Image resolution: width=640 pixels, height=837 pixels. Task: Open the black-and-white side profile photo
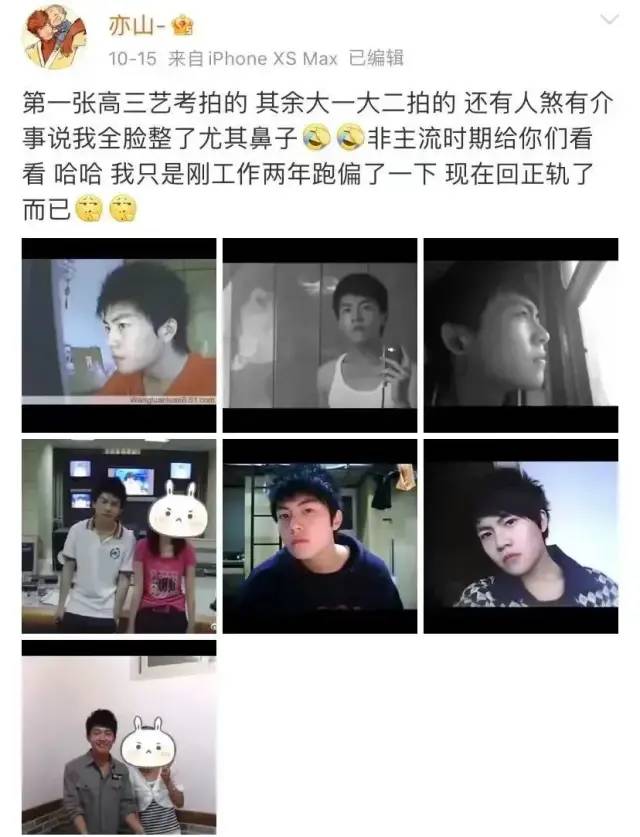(521, 335)
